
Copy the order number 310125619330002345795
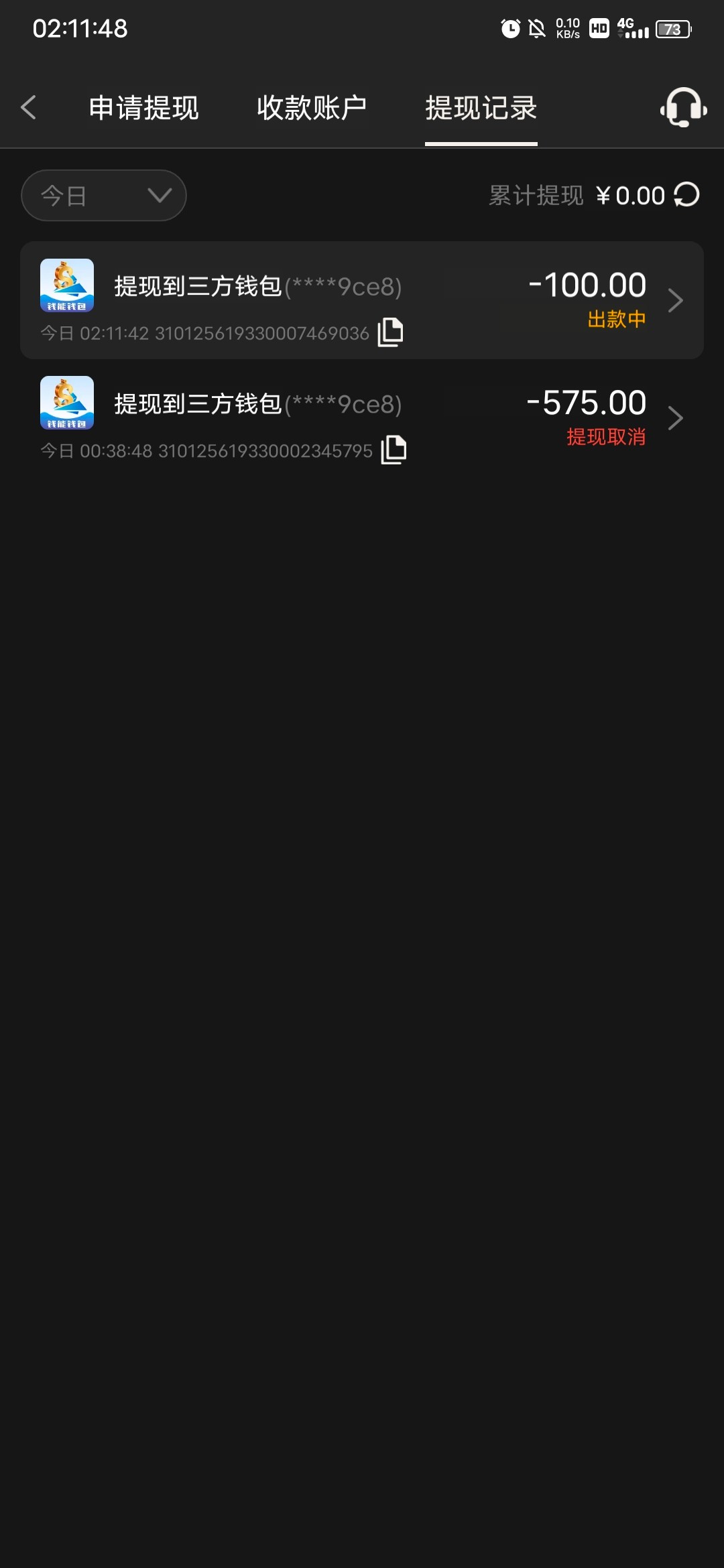pyautogui.click(x=392, y=450)
